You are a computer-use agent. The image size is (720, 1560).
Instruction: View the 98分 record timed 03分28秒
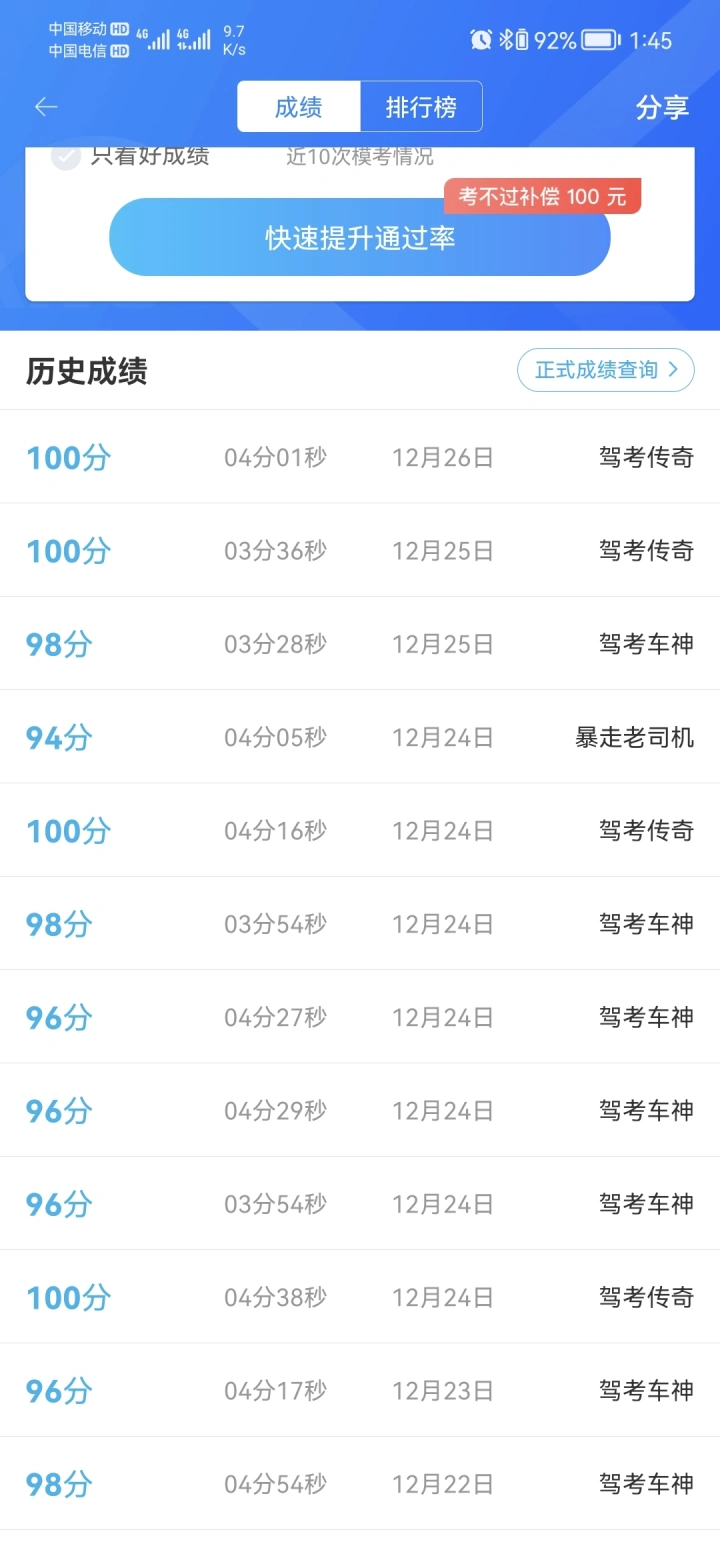(360, 644)
